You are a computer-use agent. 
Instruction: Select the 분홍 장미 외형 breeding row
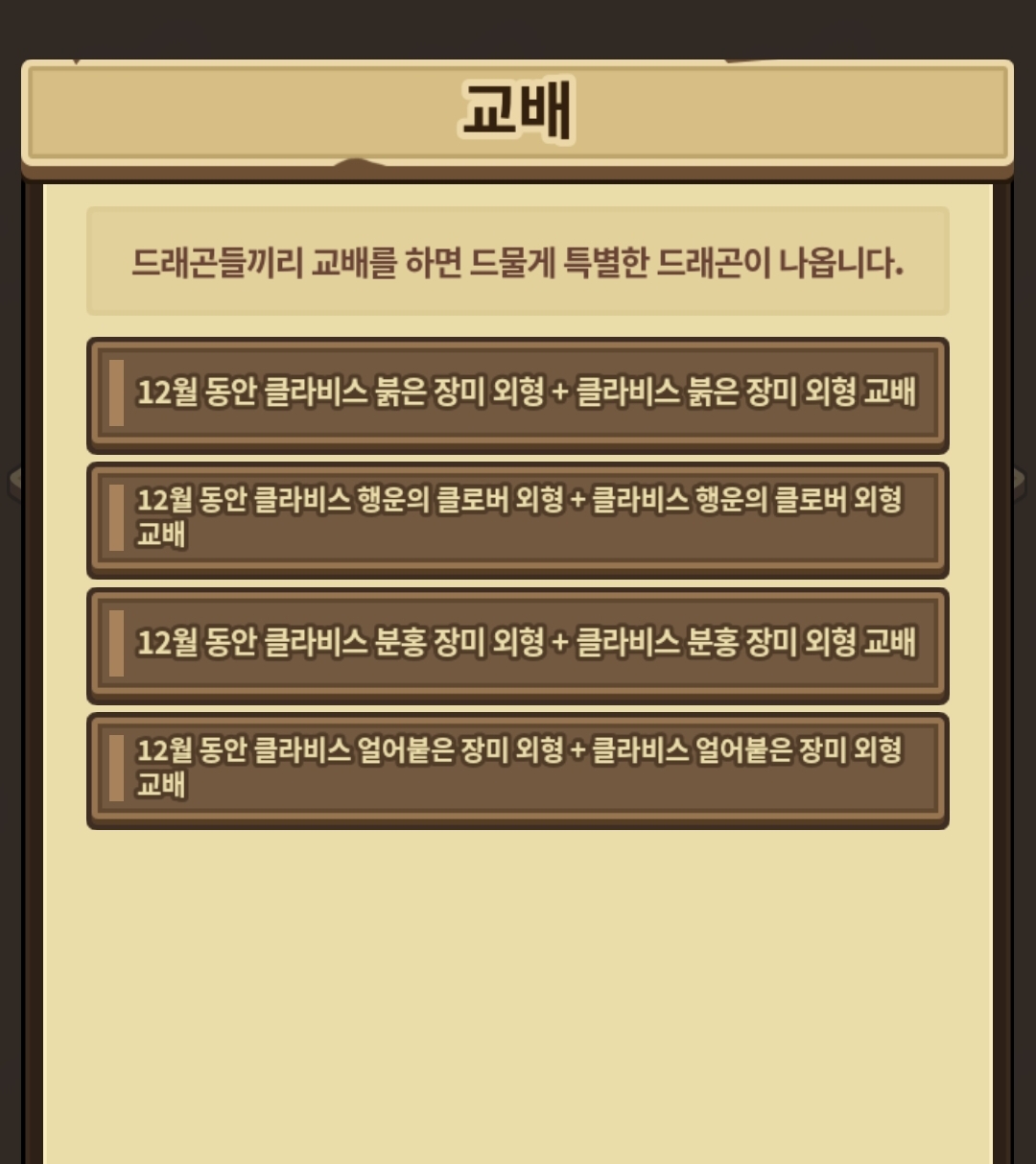[518, 643]
